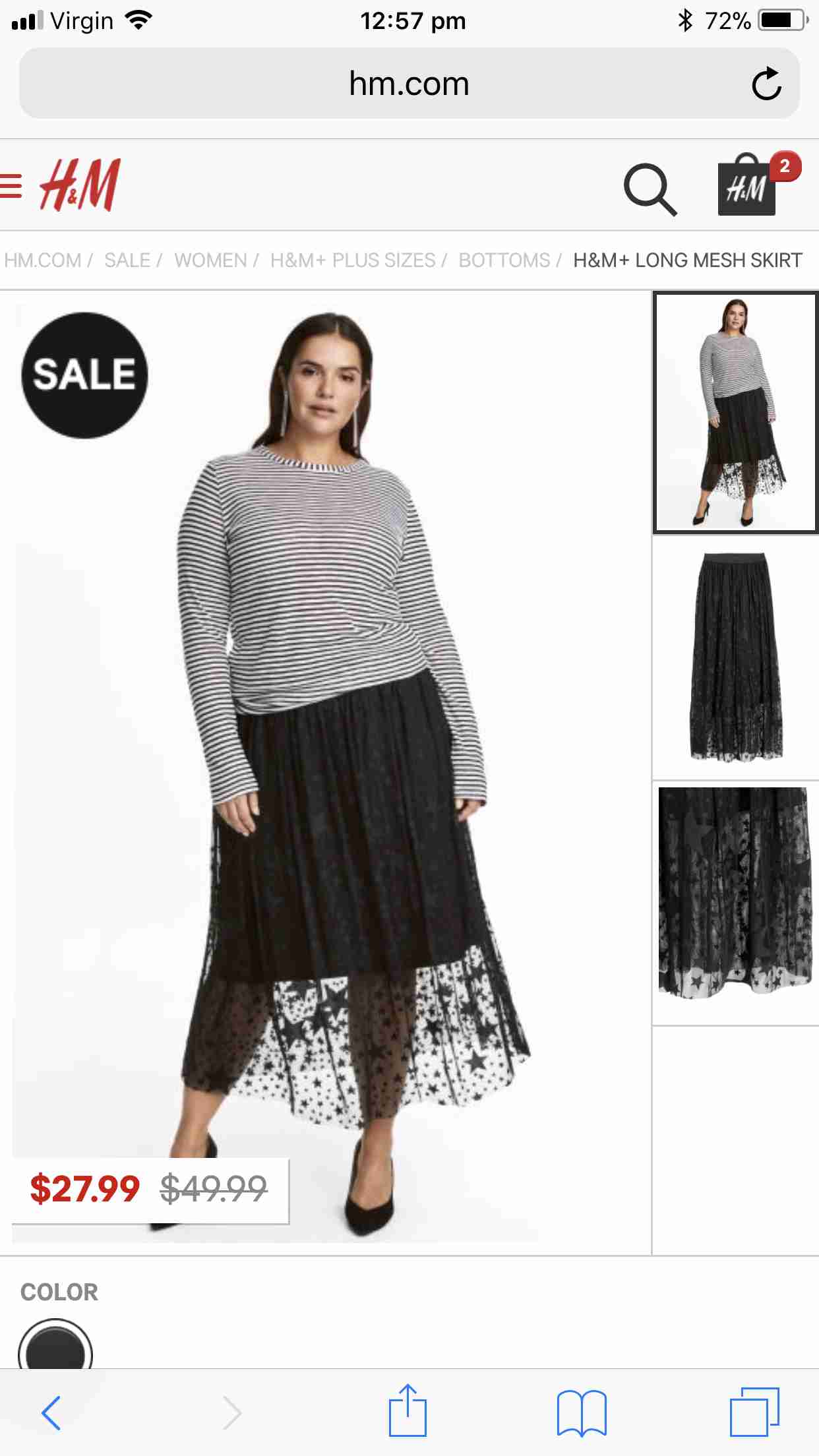The height and width of the screenshot is (1456, 819).
Task: Go to HM.COM breadcrumb link
Action: [x=42, y=260]
